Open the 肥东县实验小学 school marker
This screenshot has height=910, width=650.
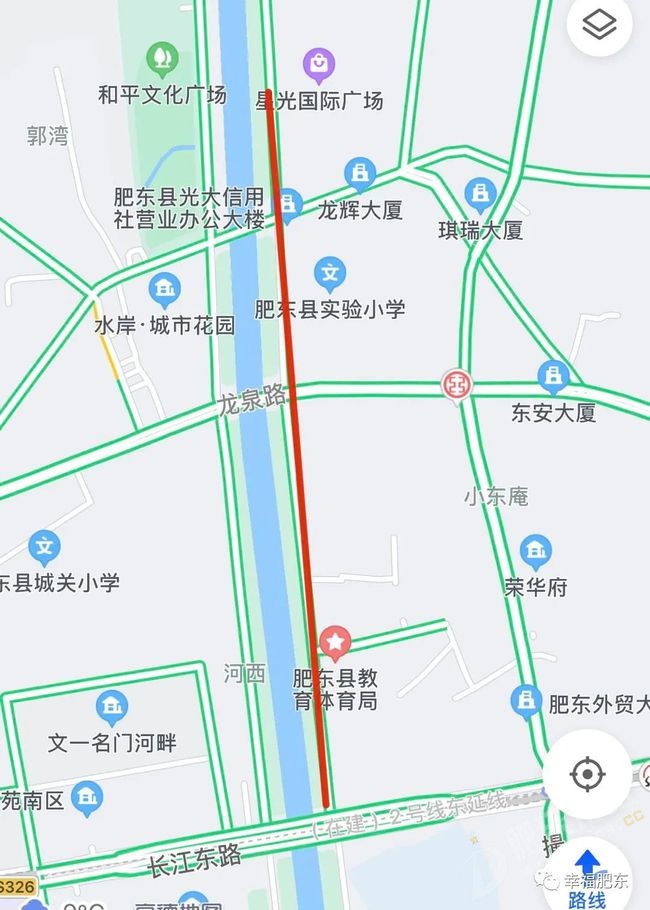[x=330, y=273]
